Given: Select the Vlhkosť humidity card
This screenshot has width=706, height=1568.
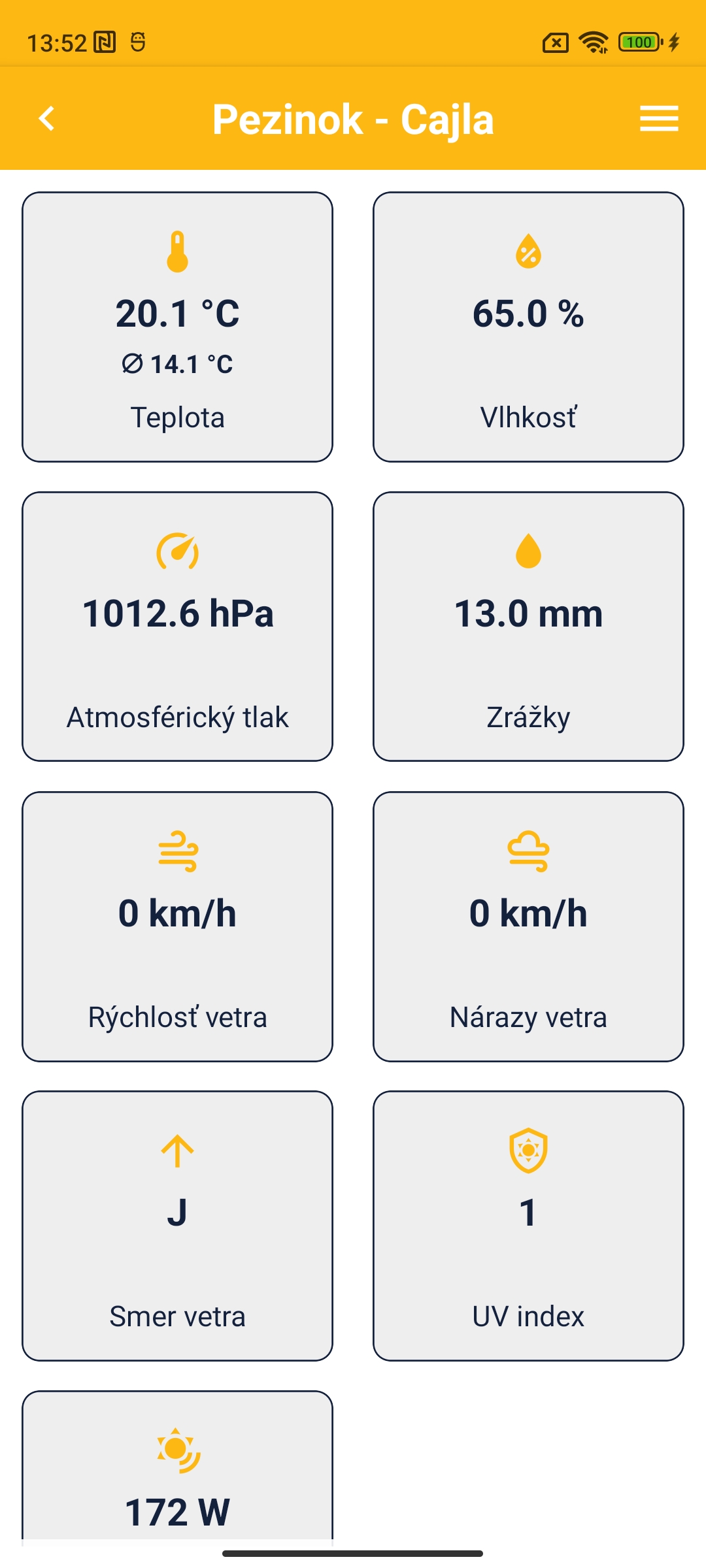Looking at the screenshot, I should click(x=528, y=327).
